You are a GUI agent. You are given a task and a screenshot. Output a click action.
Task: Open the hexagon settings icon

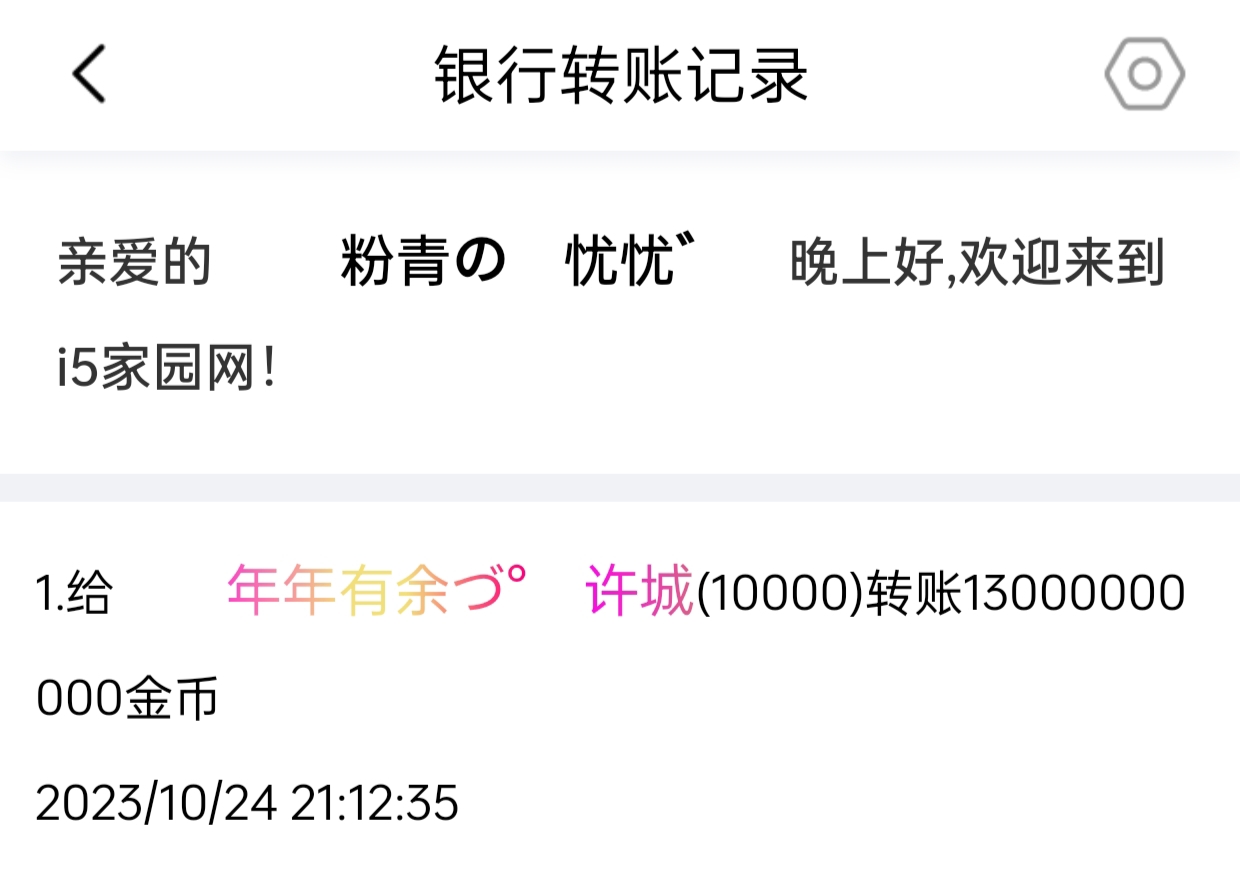[1144, 74]
